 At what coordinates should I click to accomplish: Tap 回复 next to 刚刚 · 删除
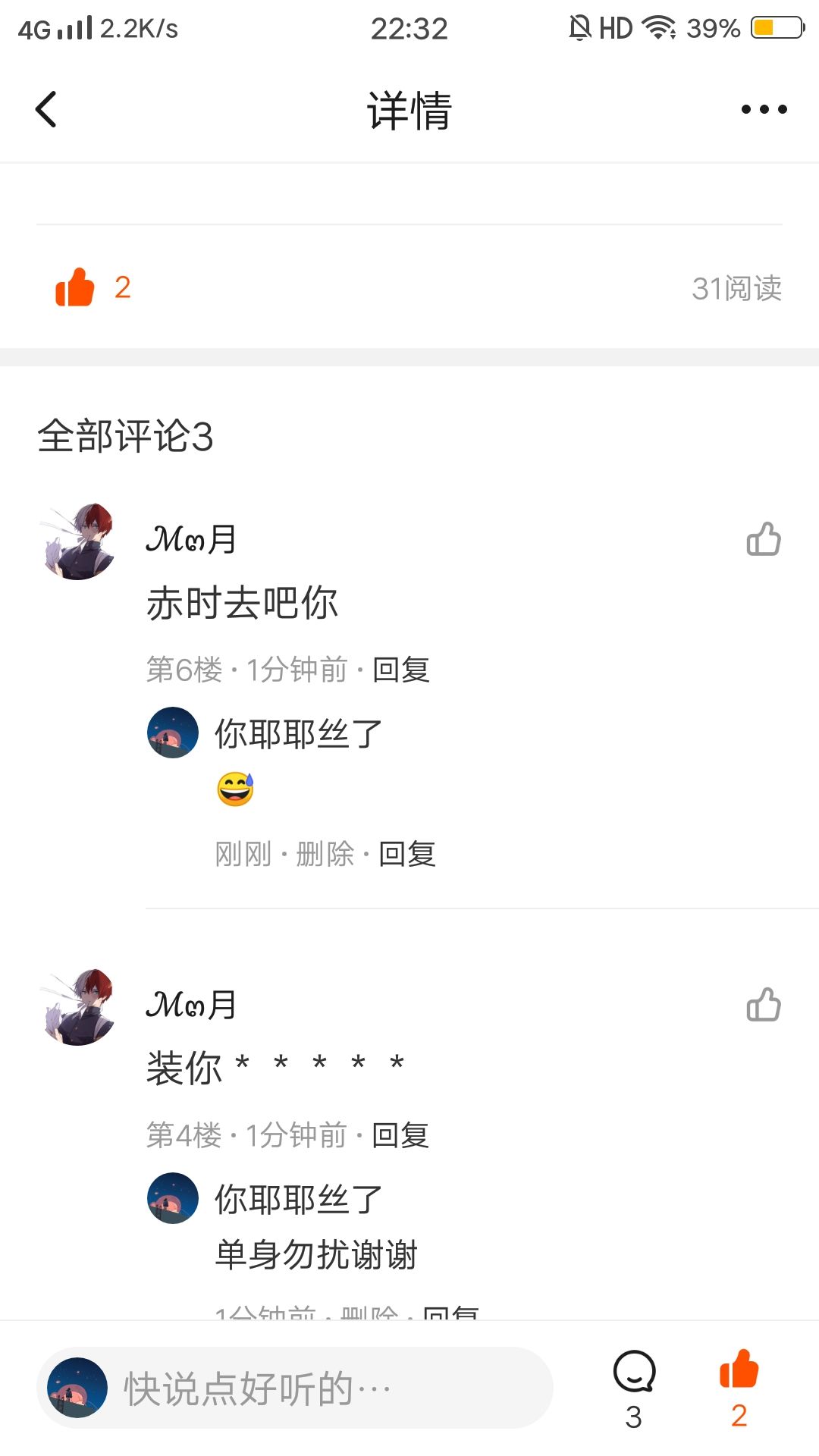tap(407, 854)
